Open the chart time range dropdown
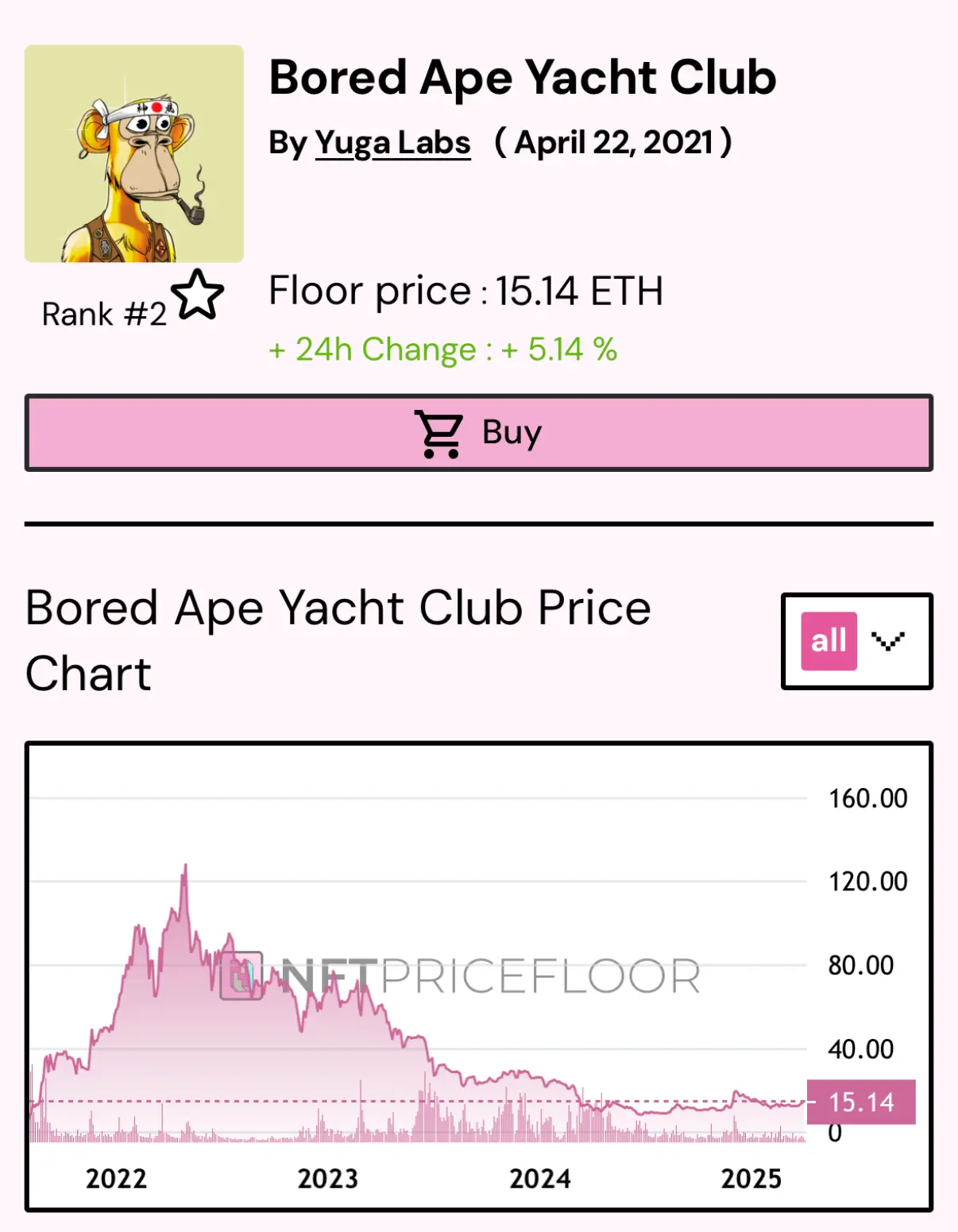Viewport: 958px width, 1232px height. pos(856,642)
